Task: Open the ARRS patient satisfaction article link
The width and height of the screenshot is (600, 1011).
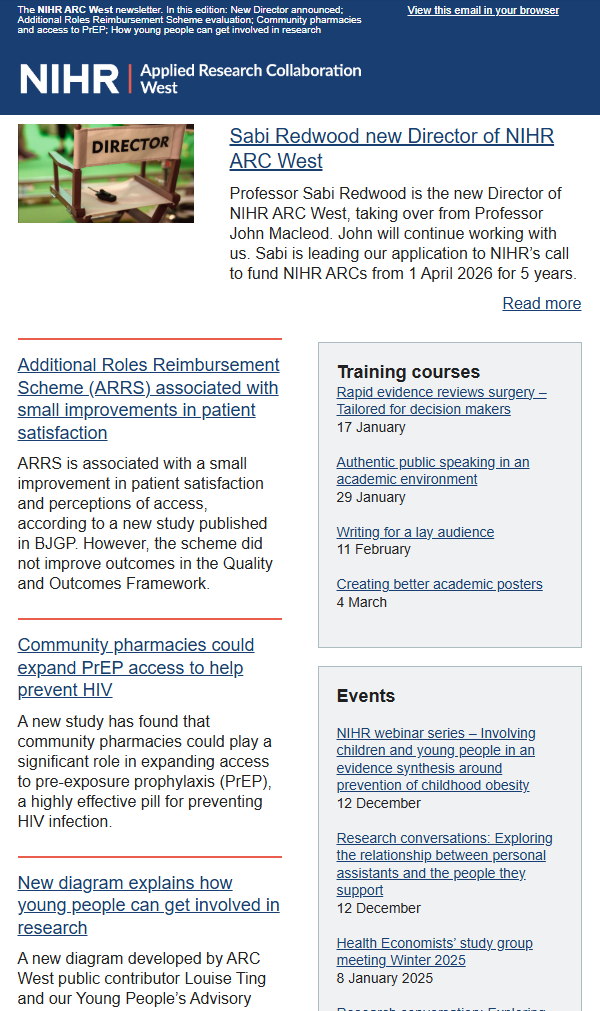Action: coord(148,398)
